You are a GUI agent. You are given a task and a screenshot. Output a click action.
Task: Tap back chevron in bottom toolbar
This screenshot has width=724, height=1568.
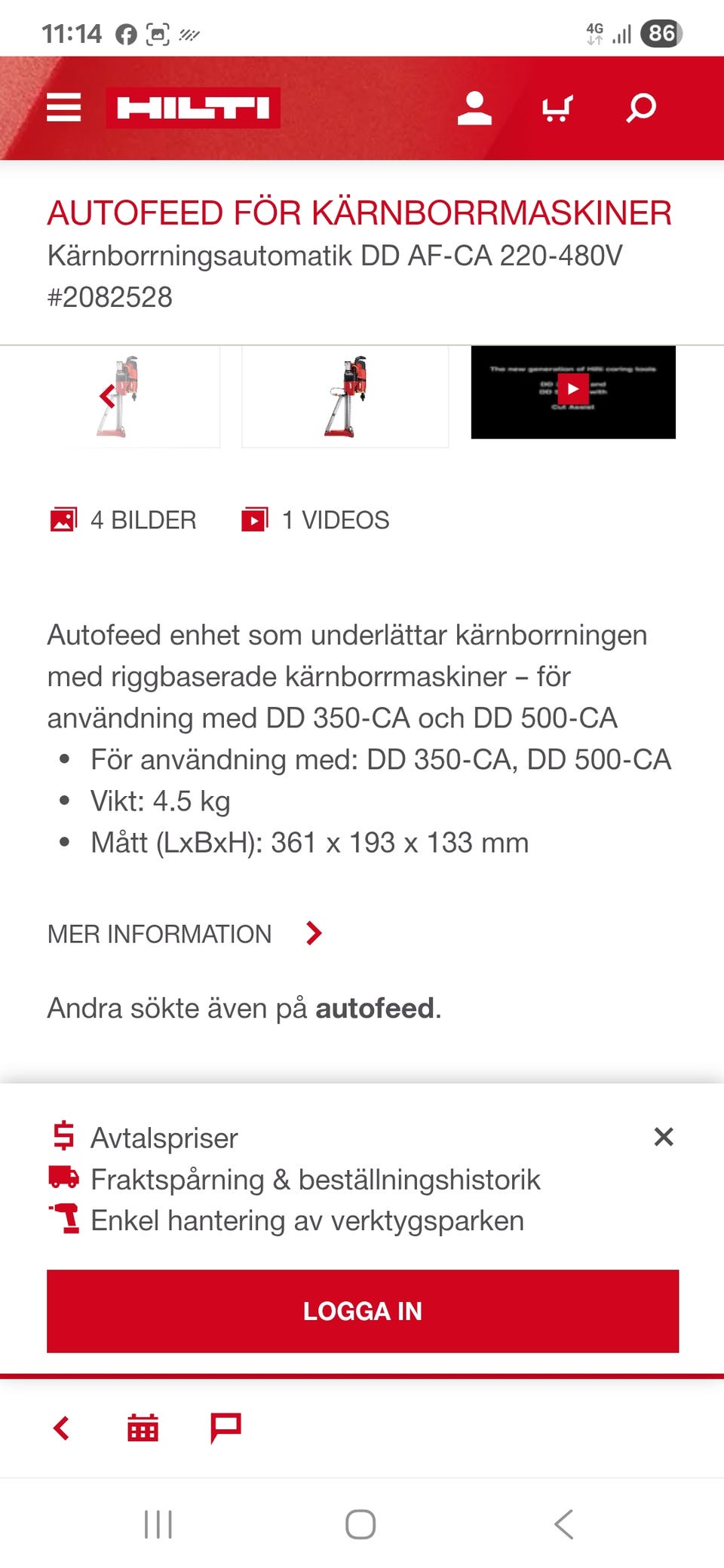coord(60,1426)
